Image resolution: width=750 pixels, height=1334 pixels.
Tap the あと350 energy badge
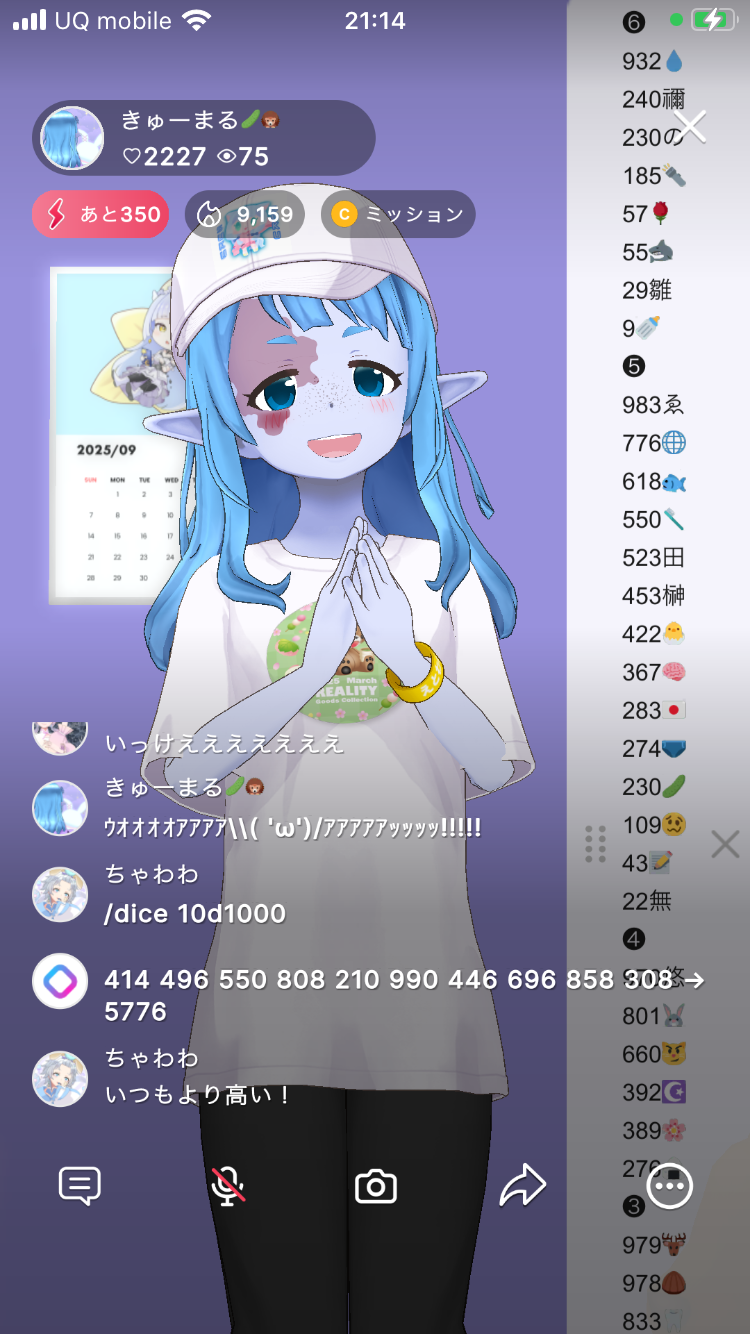pyautogui.click(x=100, y=214)
